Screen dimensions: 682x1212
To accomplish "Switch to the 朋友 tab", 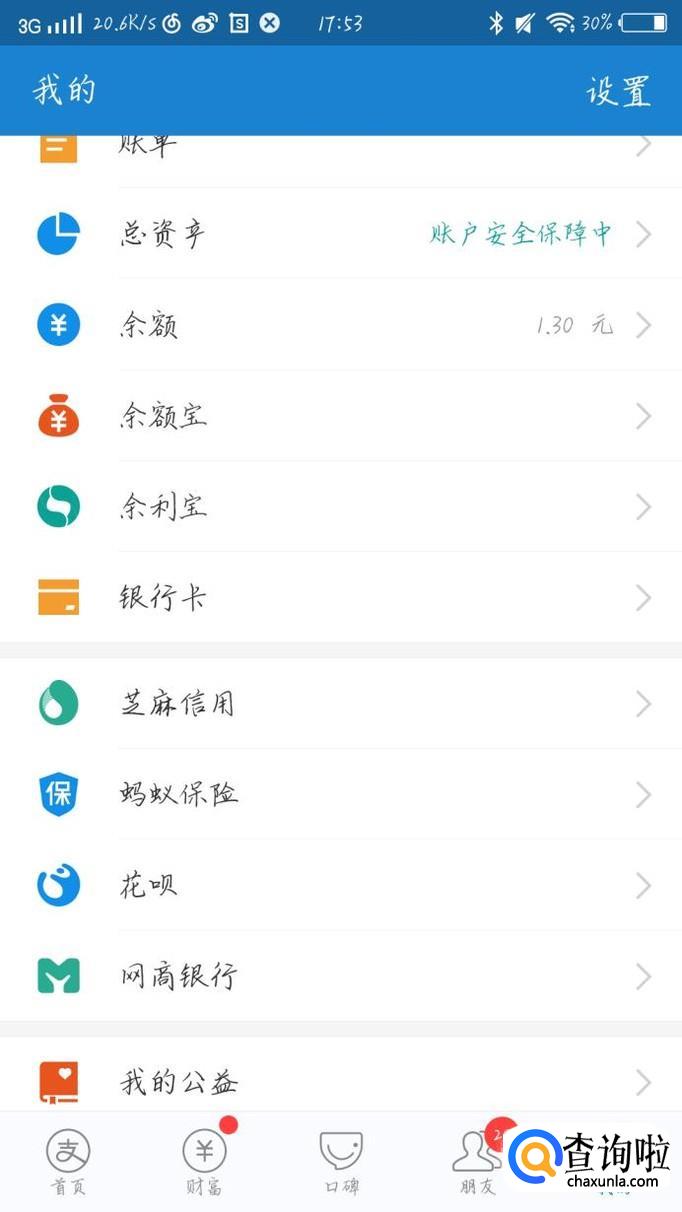I will coord(477,1162).
